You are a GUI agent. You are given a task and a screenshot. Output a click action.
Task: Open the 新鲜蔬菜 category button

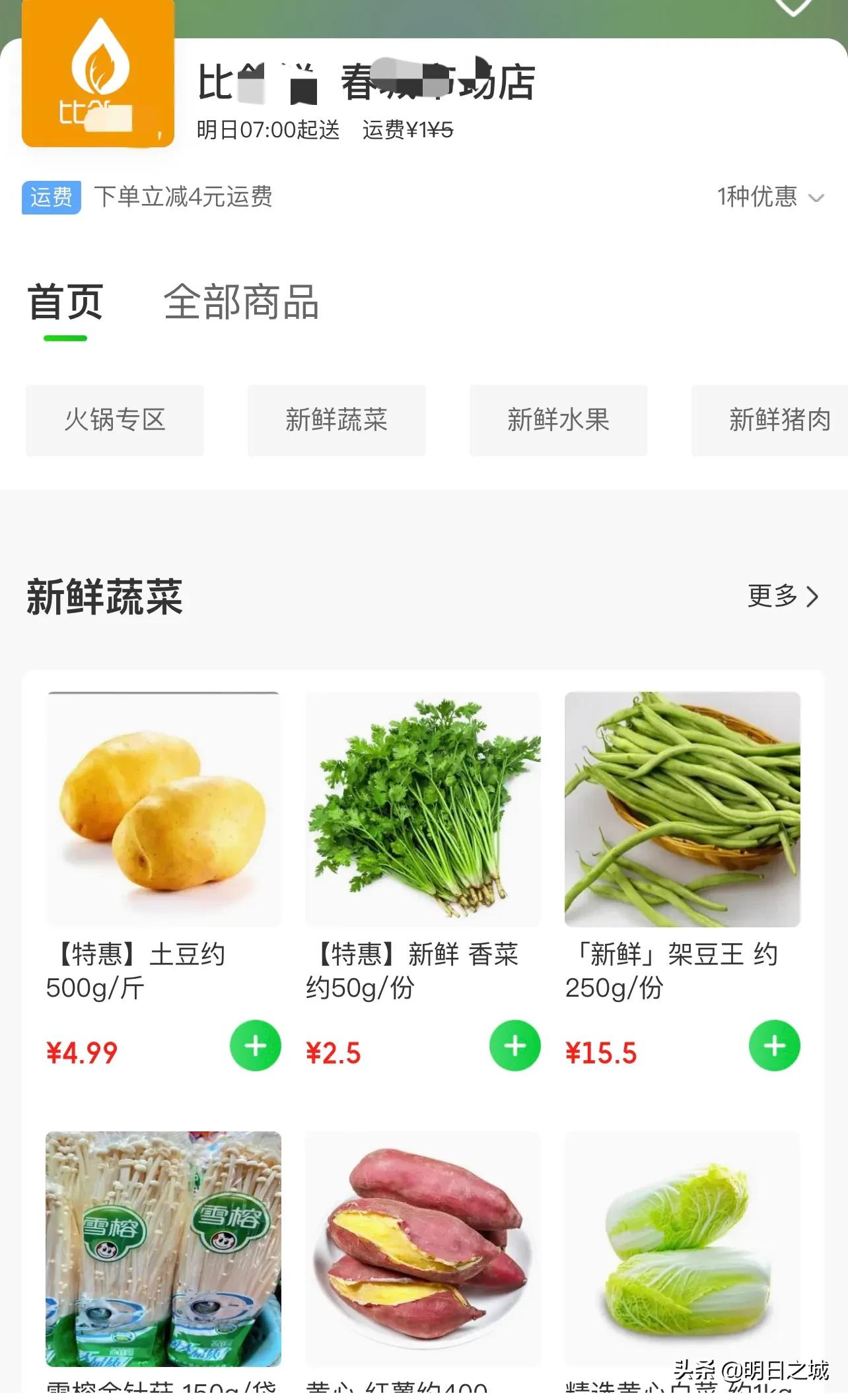tap(336, 420)
